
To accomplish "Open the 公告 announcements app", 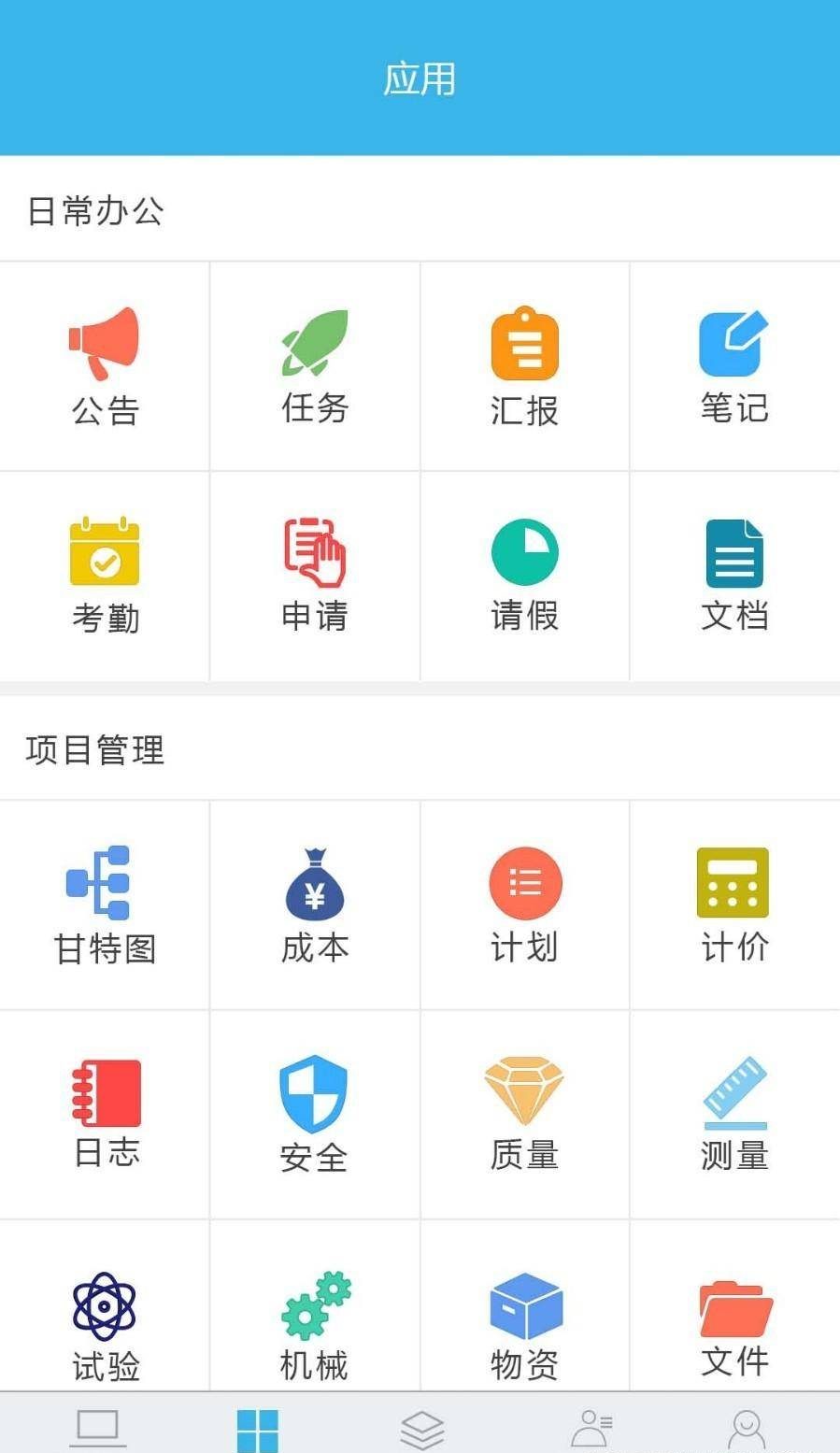I will point(105,366).
